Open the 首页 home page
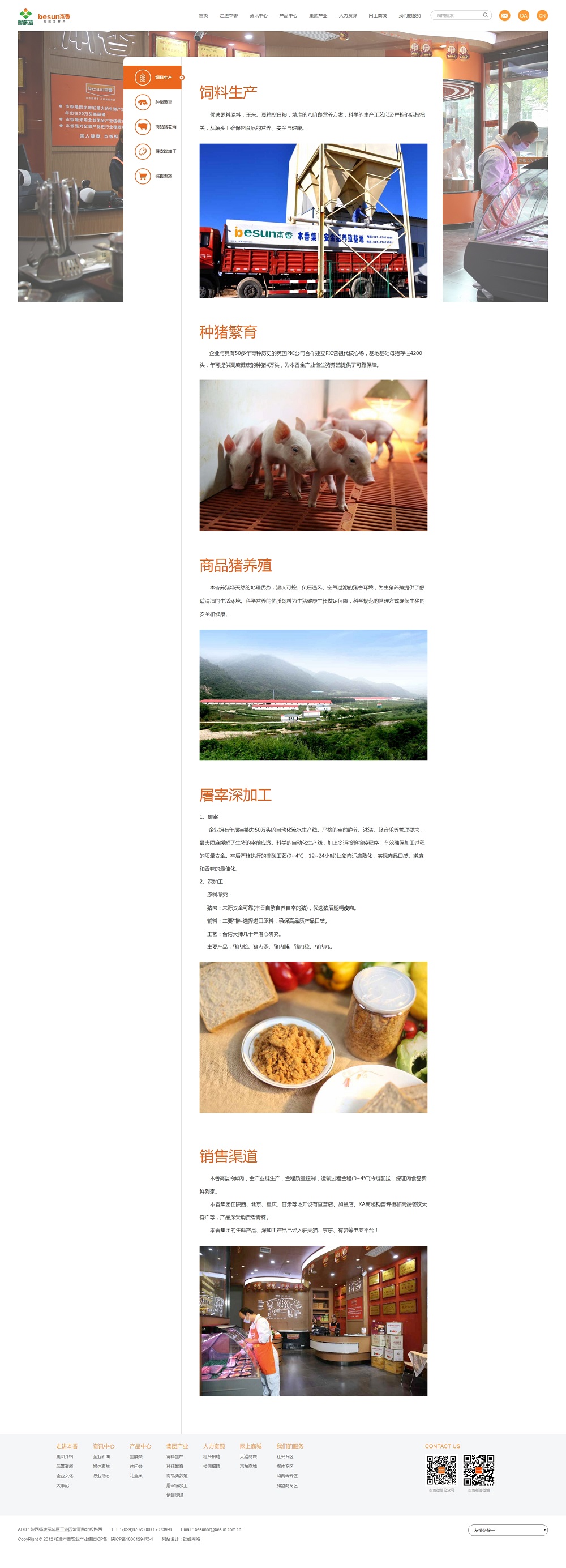566x1568 pixels. [203, 16]
